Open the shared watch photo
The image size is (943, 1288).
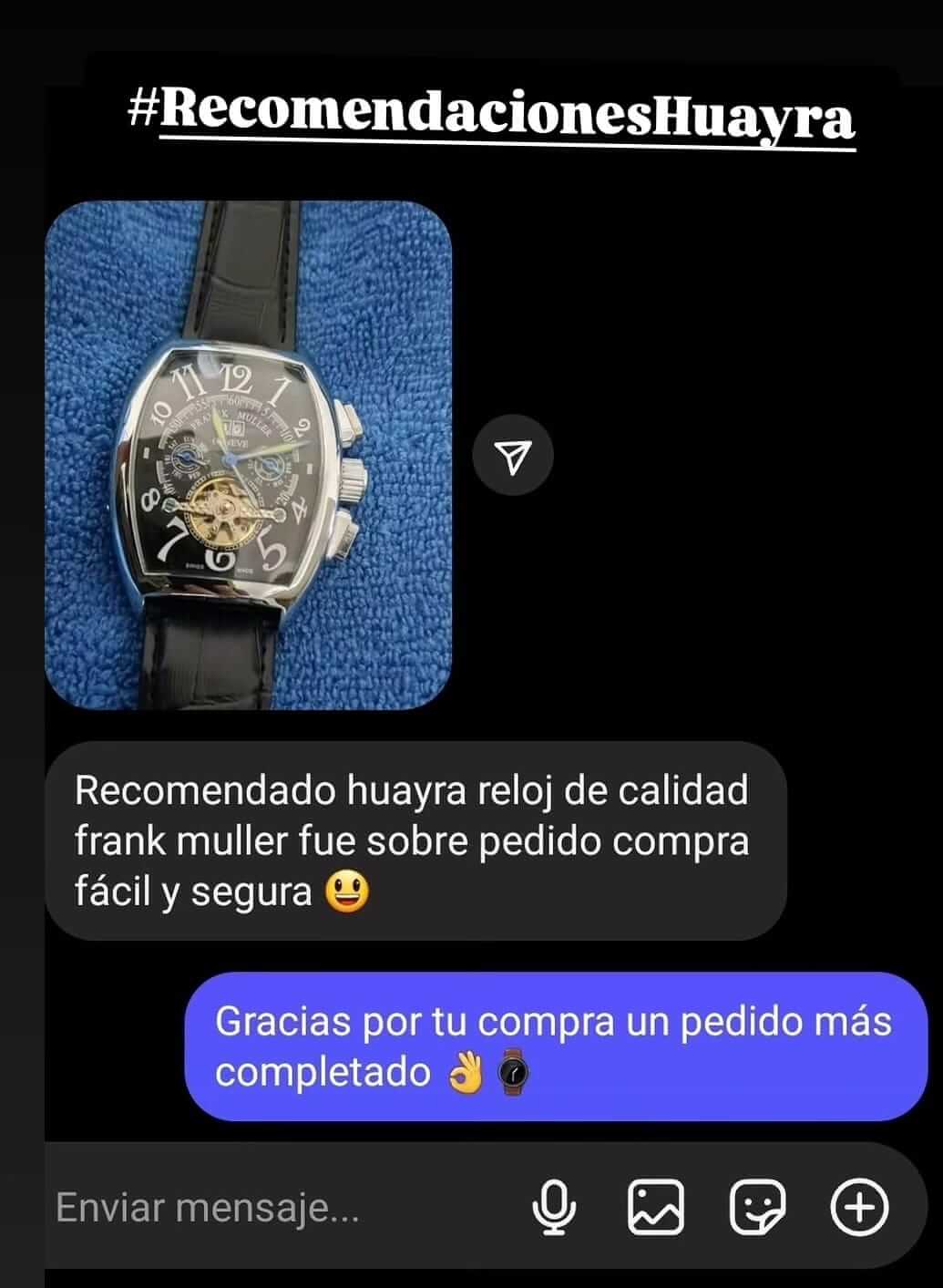[x=251, y=451]
